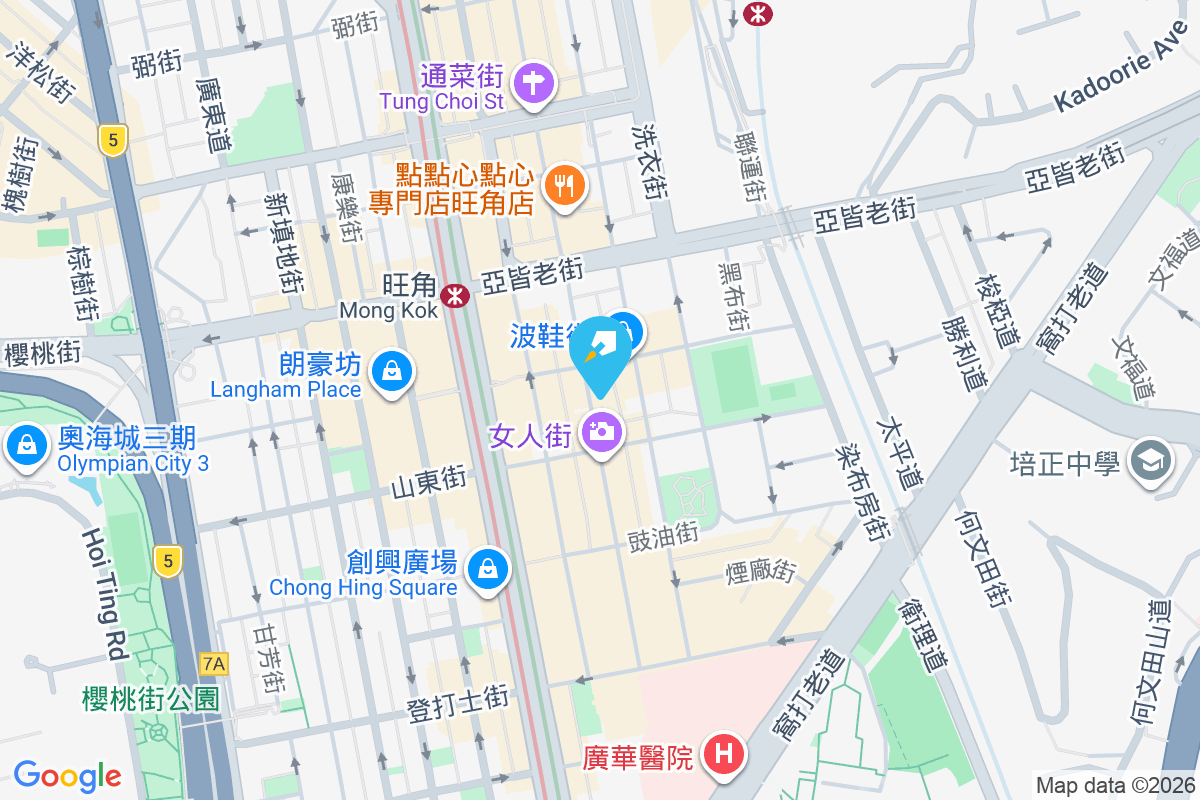Select the Olympian City 3 marker

click(26, 447)
